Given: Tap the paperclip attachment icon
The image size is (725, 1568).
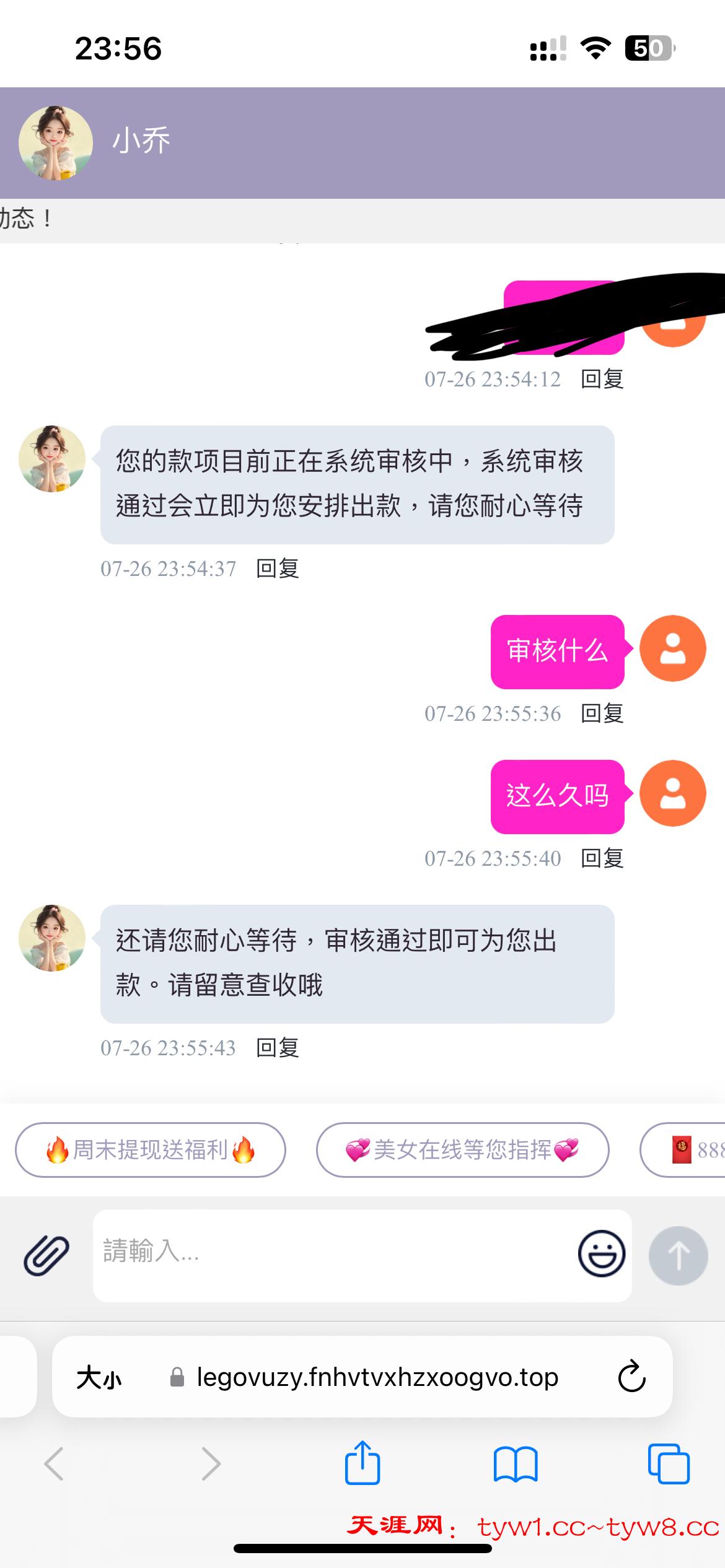Looking at the screenshot, I should 46,1255.
